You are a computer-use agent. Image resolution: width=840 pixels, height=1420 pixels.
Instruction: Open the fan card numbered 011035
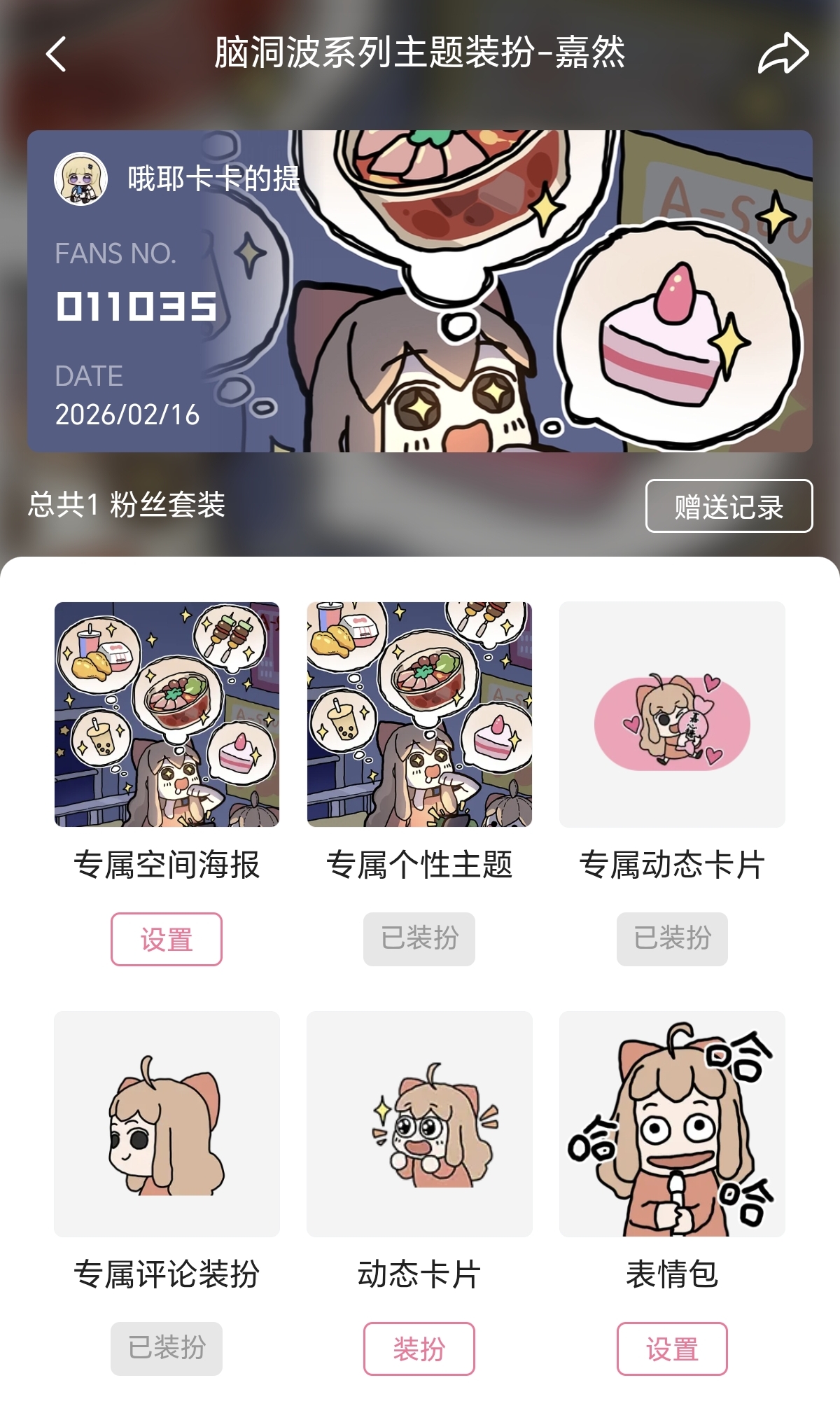(x=420, y=291)
